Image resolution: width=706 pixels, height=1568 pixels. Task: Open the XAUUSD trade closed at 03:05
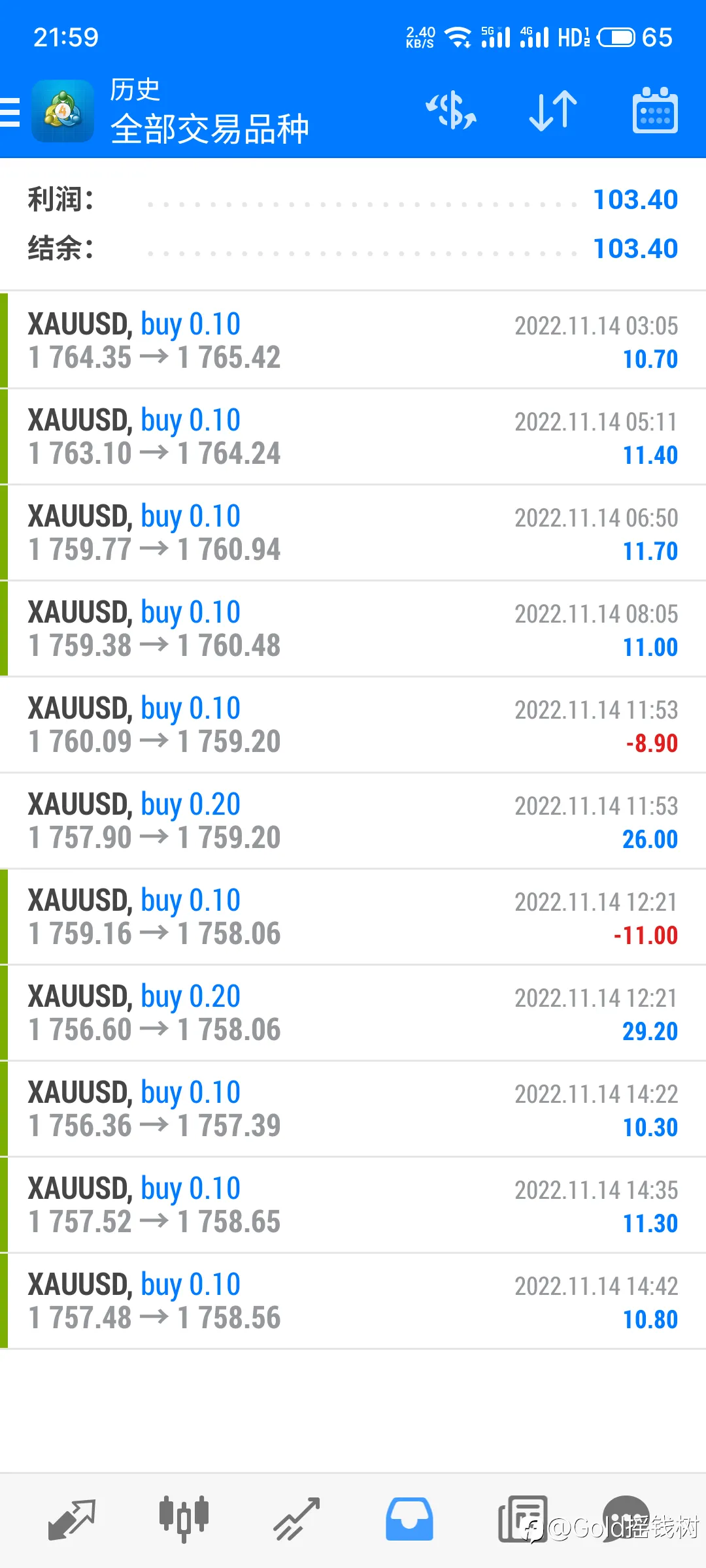tap(353, 340)
